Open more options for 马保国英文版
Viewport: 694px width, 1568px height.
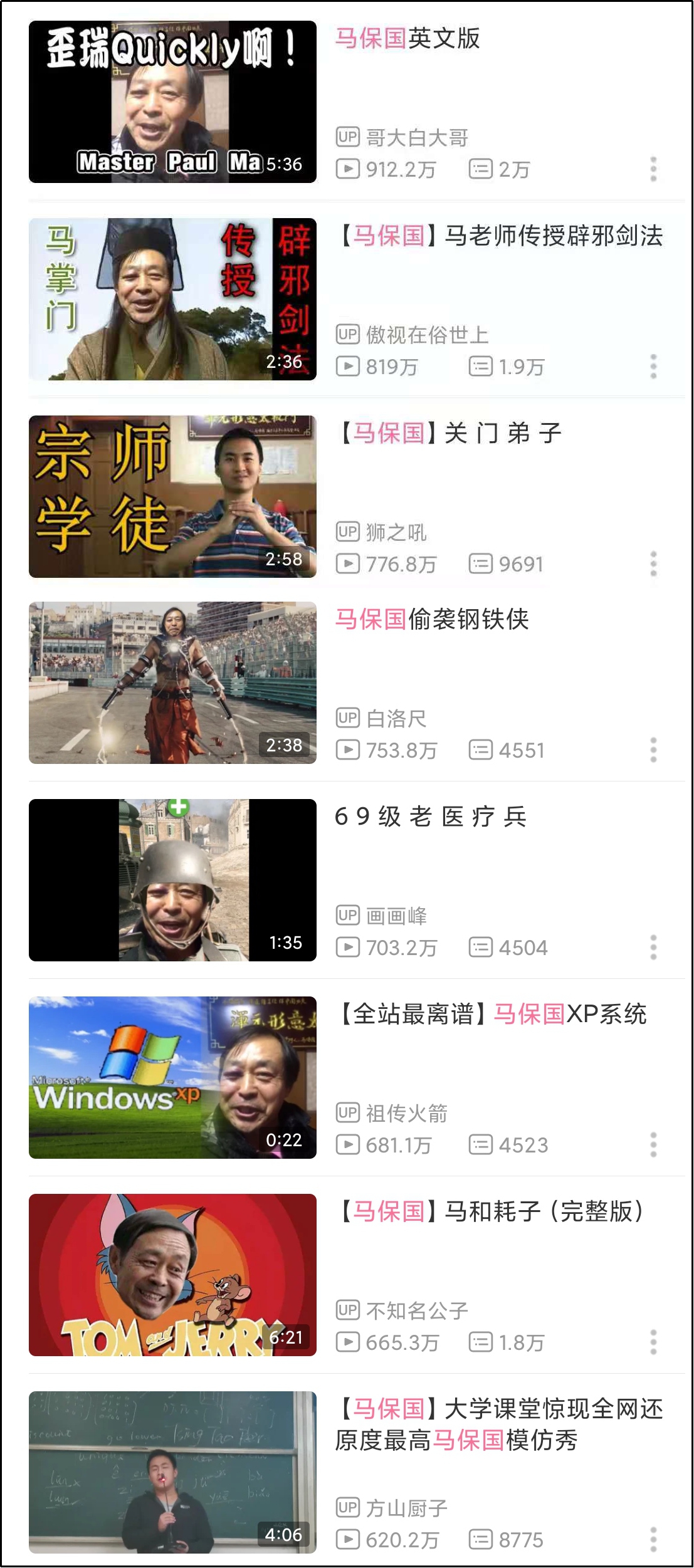click(x=653, y=169)
